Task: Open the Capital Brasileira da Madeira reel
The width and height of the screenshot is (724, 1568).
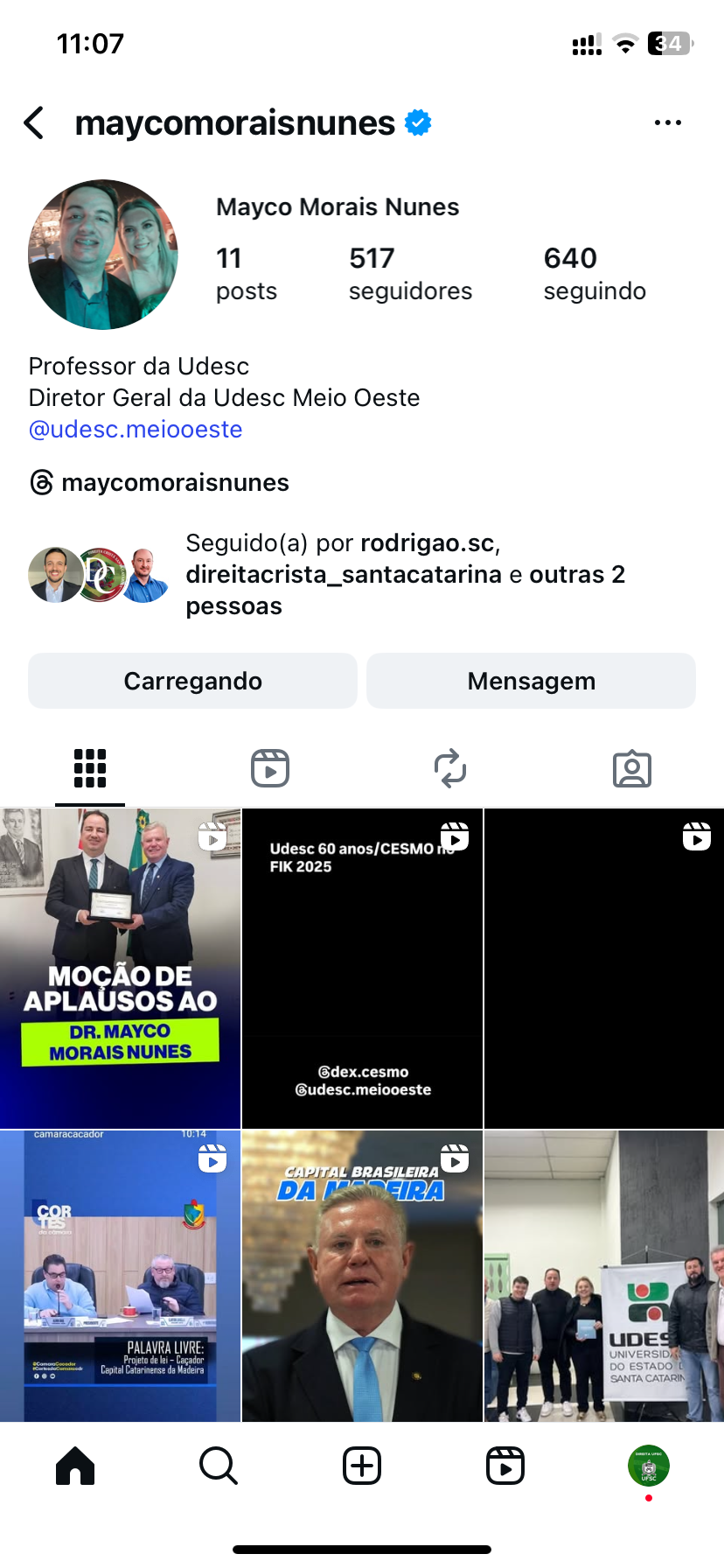Action: pos(362,1276)
